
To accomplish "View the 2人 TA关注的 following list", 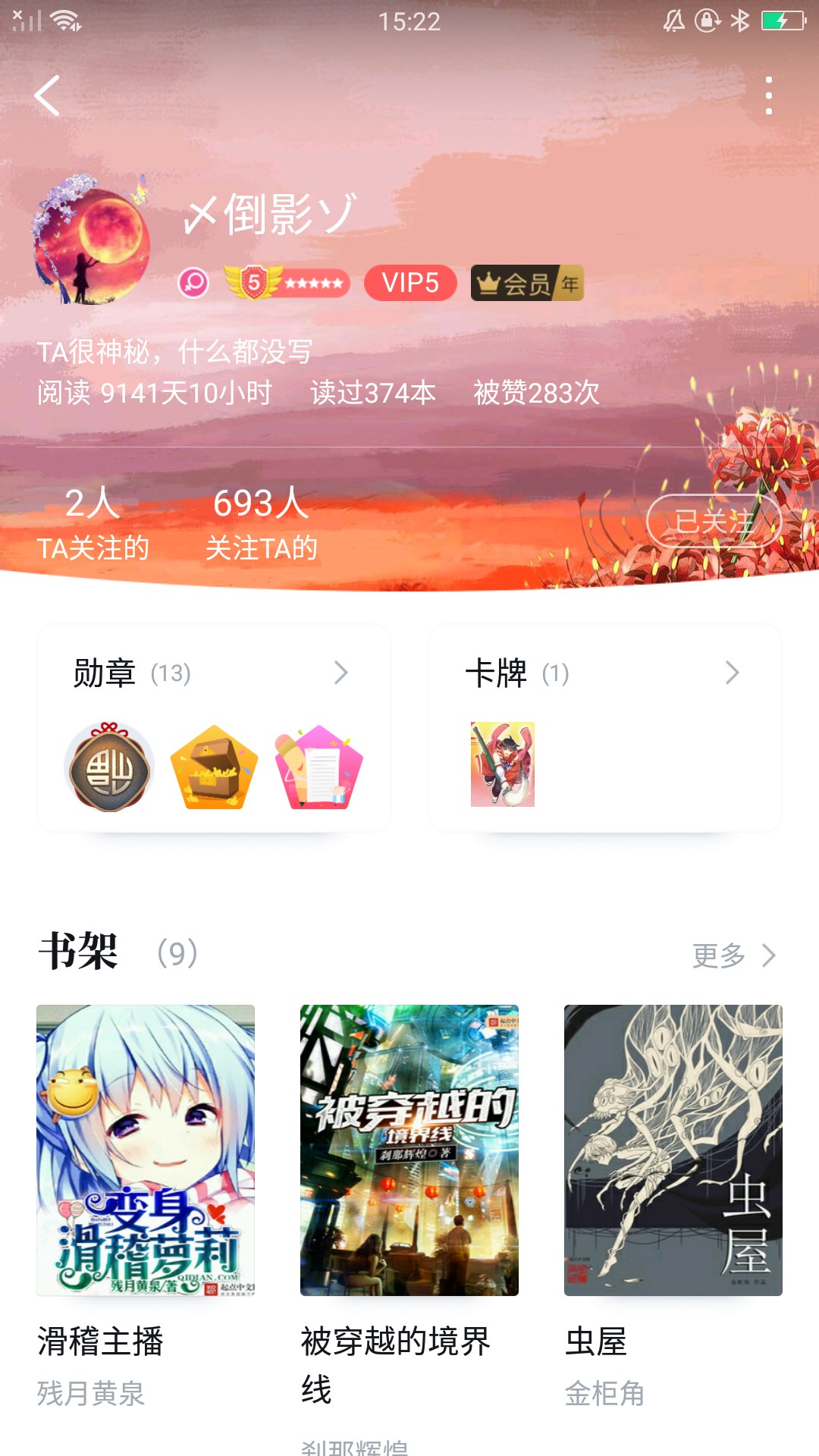I will [93, 523].
